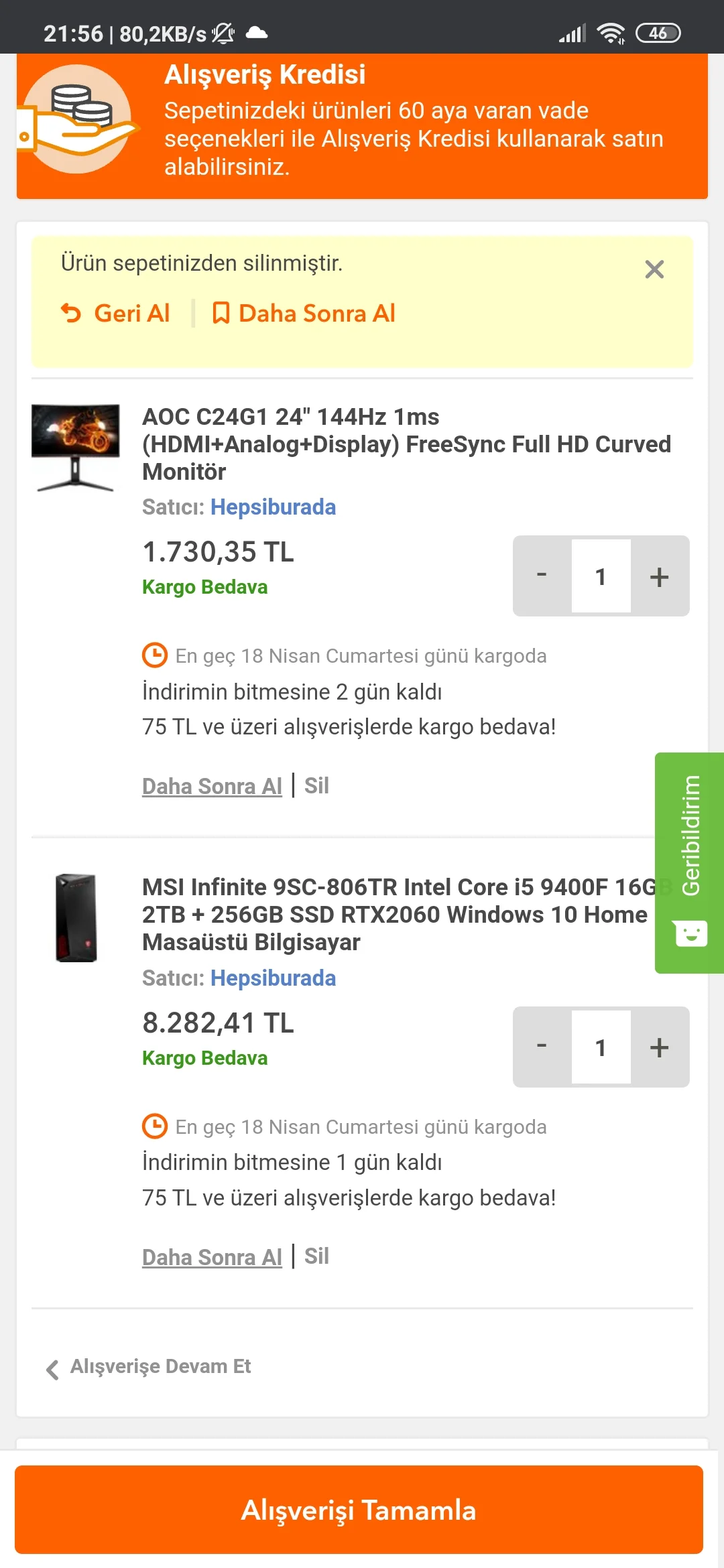Remove MSI Infinite with Sil
The height and width of the screenshot is (1568, 724).
[316, 1256]
